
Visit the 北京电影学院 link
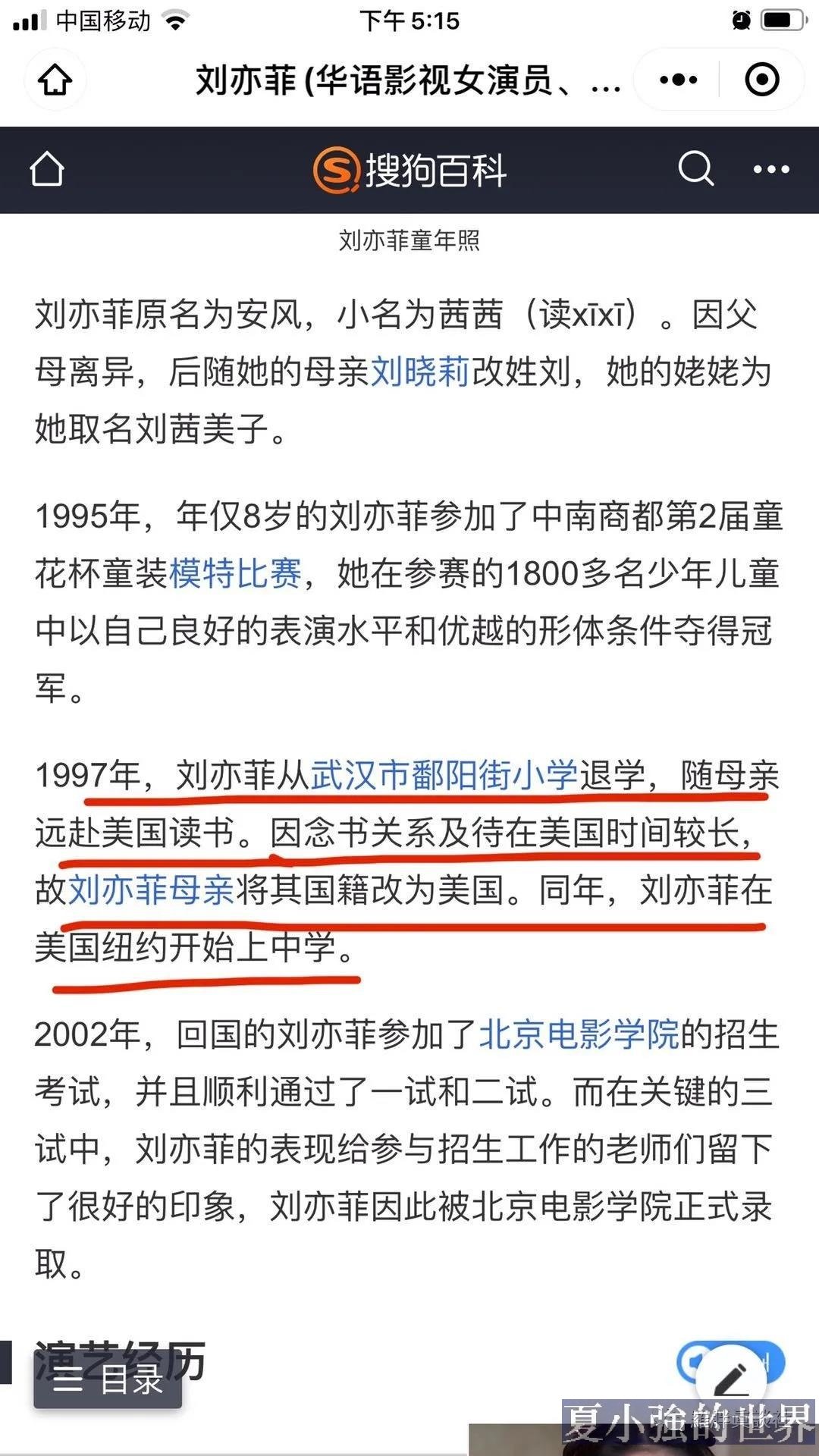tap(579, 1034)
